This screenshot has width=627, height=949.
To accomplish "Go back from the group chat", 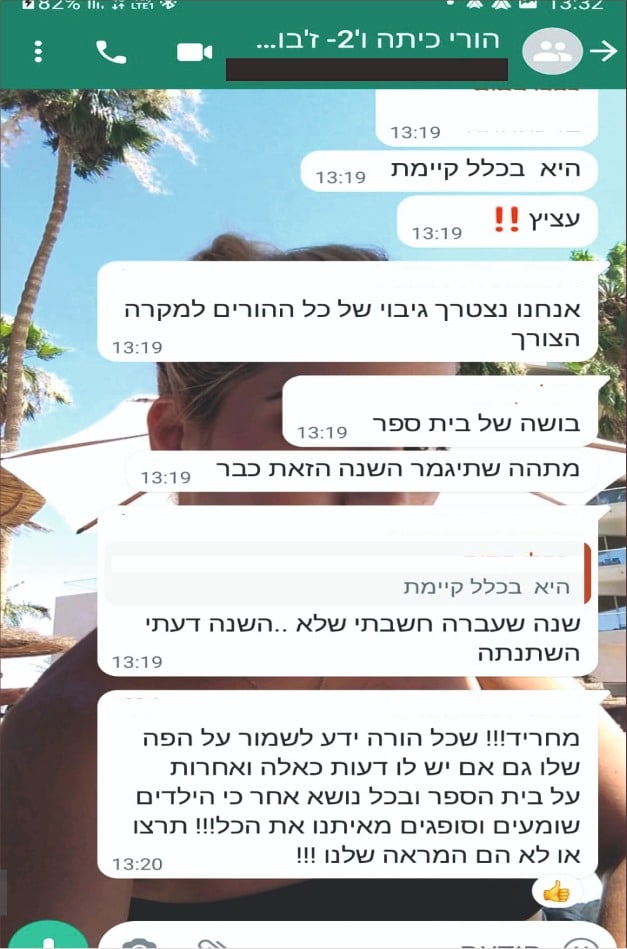I will point(605,50).
